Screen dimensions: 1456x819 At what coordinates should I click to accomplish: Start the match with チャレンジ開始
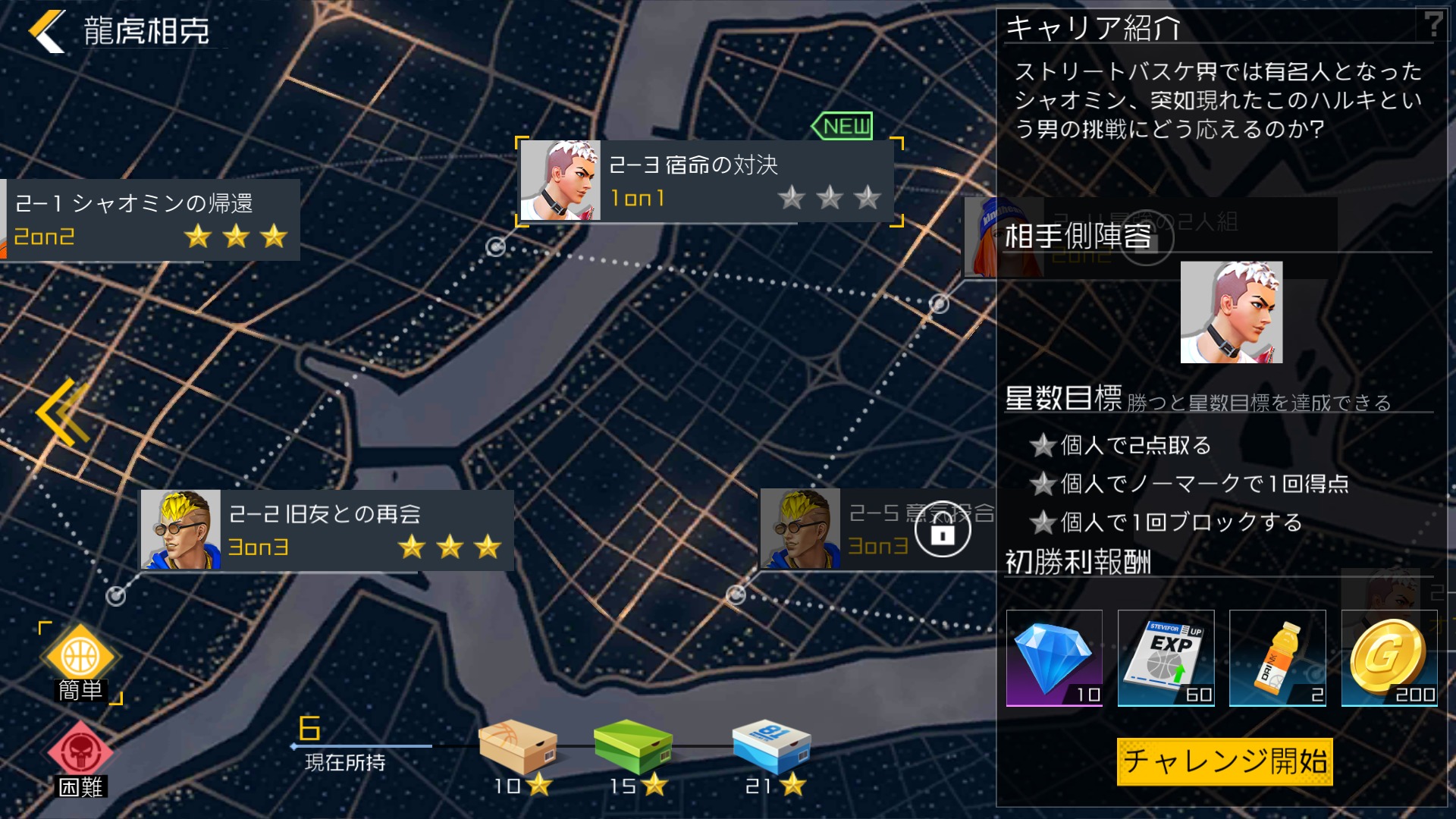(x=1224, y=761)
